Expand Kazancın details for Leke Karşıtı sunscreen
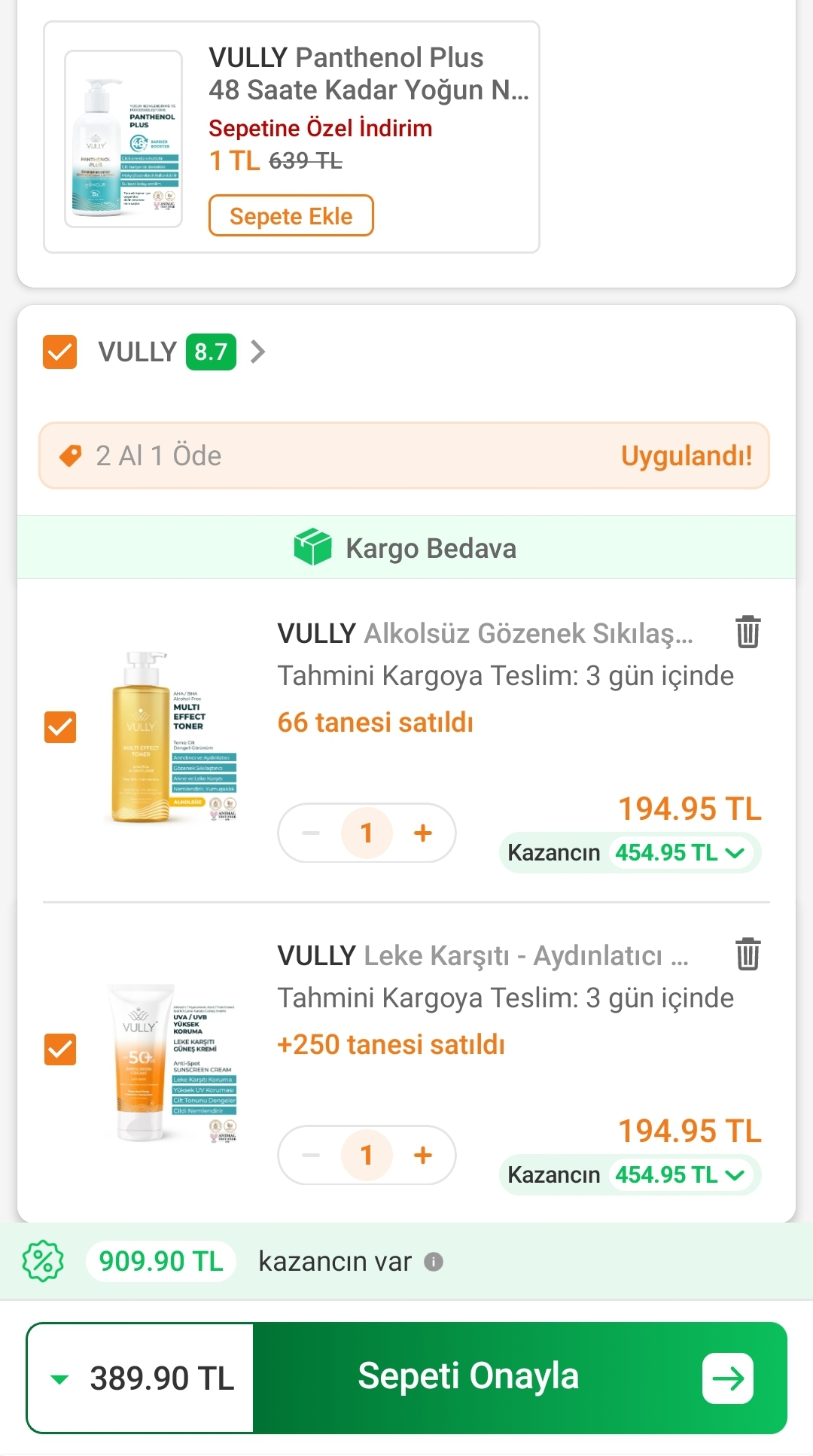The width and height of the screenshot is (813, 1456). pyautogui.click(x=734, y=1175)
